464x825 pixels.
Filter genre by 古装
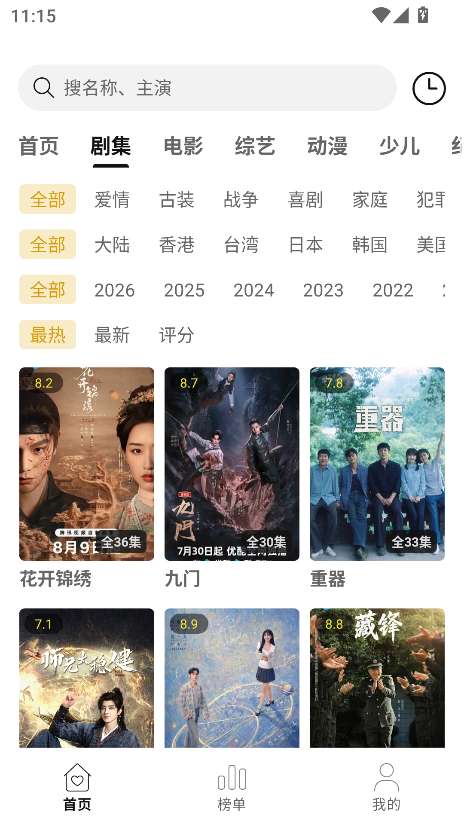(x=177, y=199)
